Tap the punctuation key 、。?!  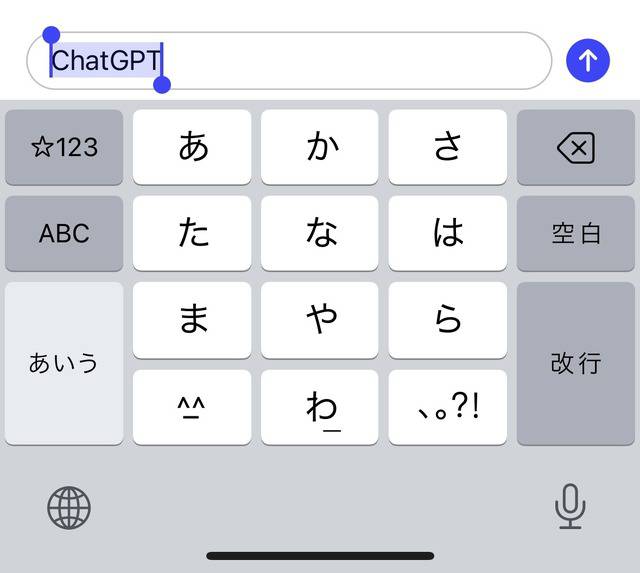pos(447,407)
